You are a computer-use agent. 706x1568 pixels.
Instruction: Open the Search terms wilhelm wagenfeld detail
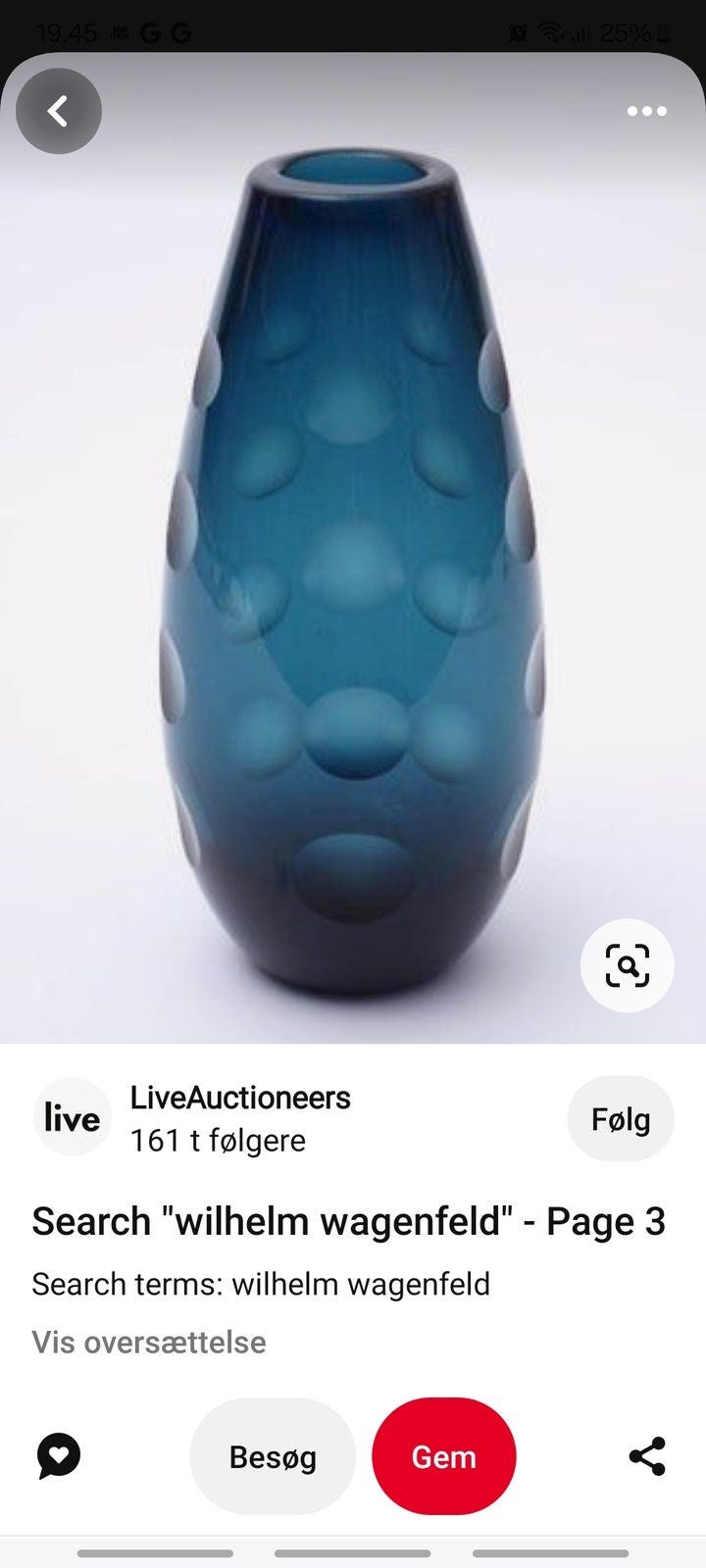point(260,1284)
